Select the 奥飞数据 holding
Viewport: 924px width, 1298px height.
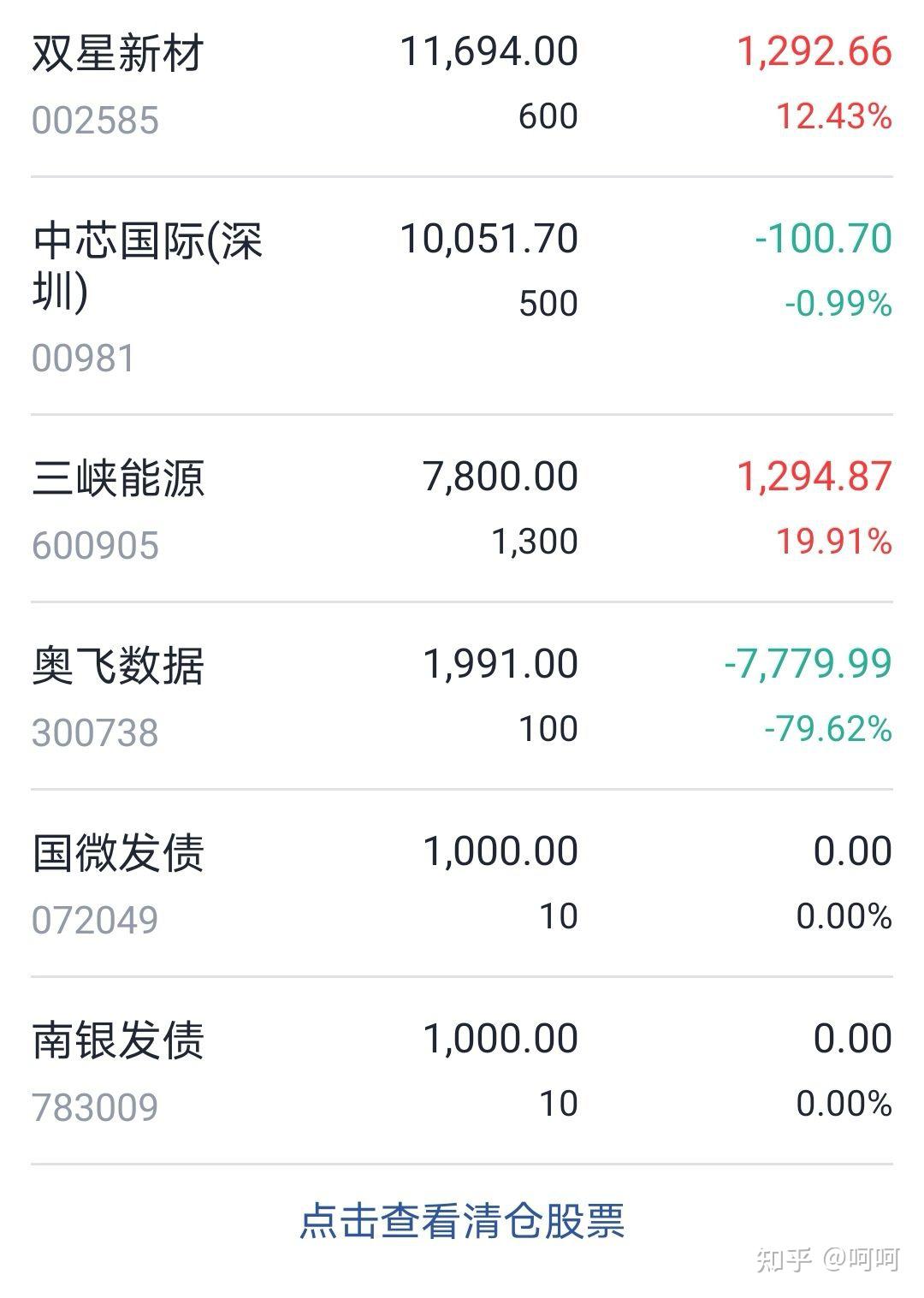click(462, 696)
